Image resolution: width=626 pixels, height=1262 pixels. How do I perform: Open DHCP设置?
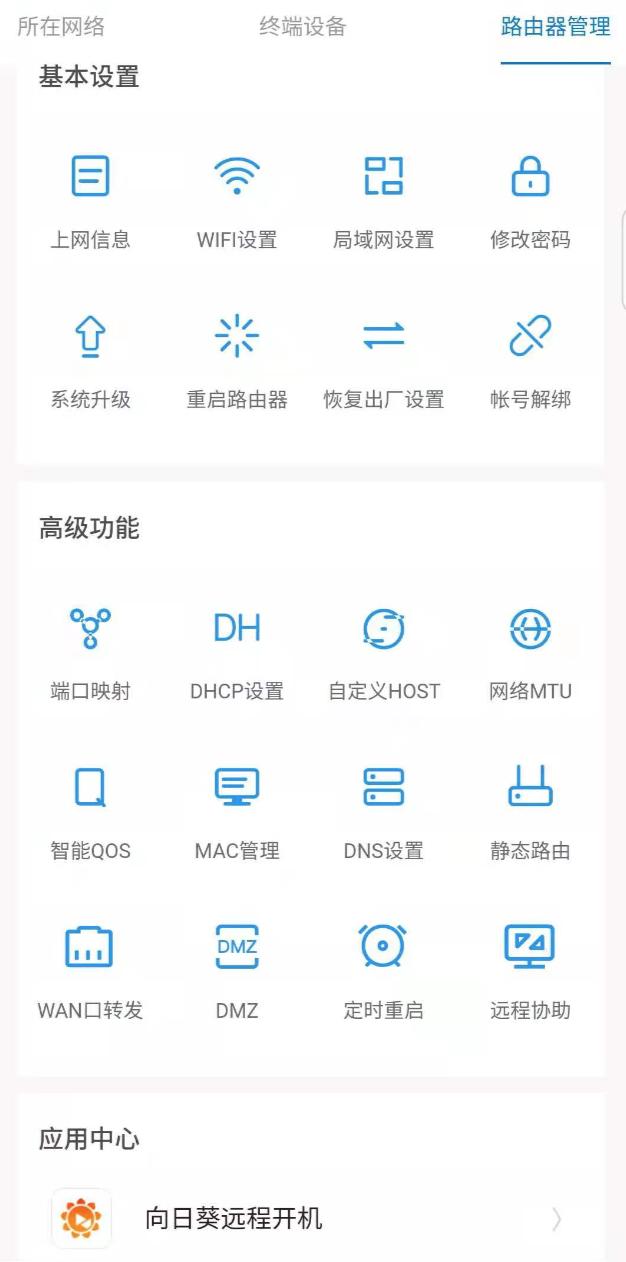237,651
